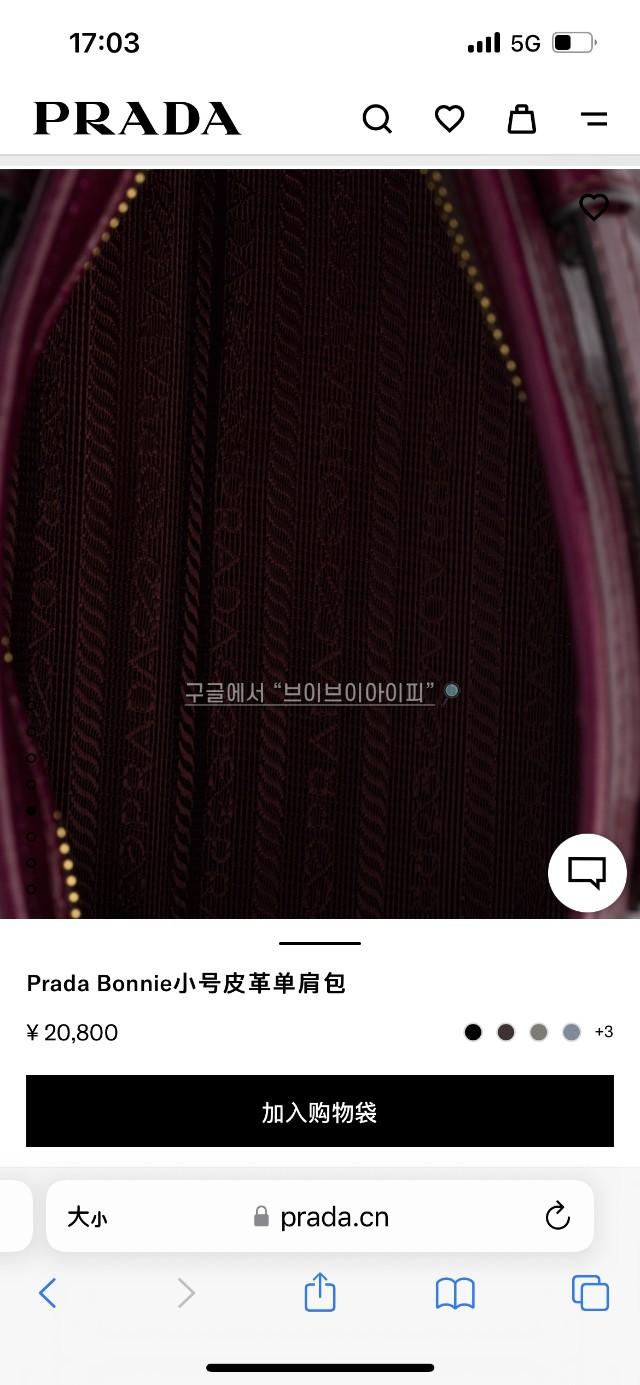Viewport: 640px width, 1385px height.
Task: Tap the prada.cn address bar
Action: click(334, 1217)
